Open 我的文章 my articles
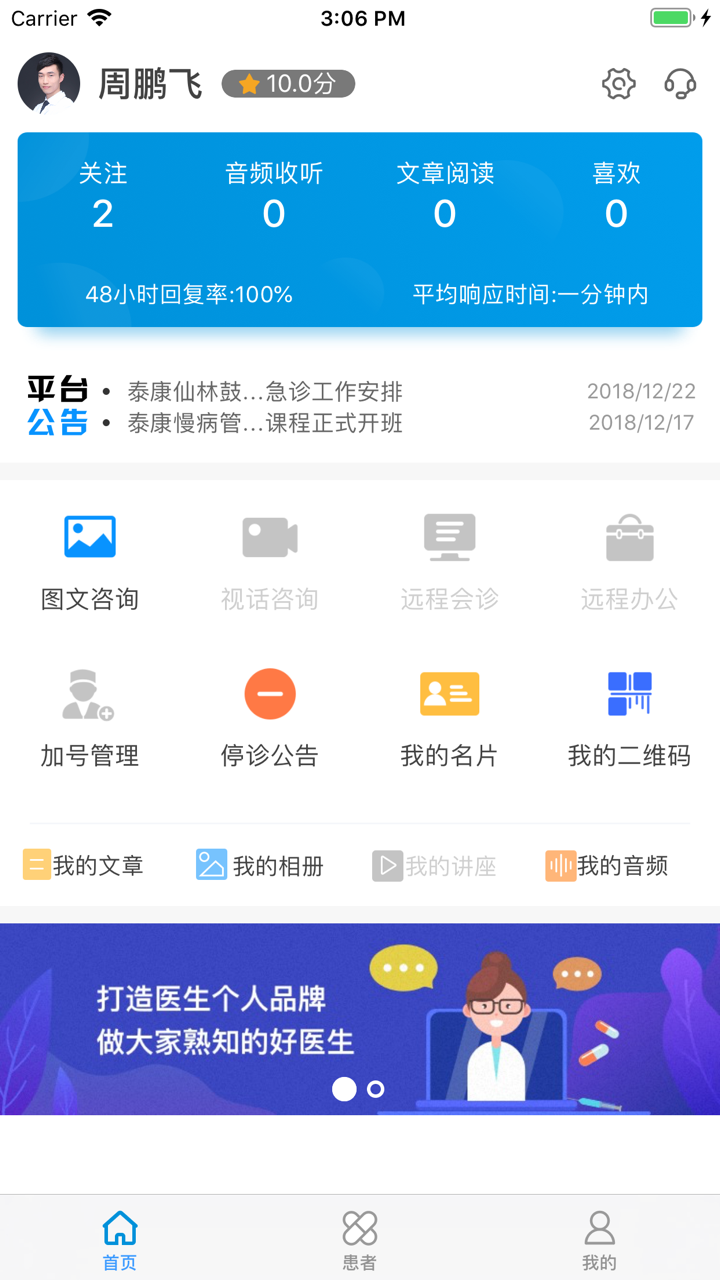 click(85, 865)
